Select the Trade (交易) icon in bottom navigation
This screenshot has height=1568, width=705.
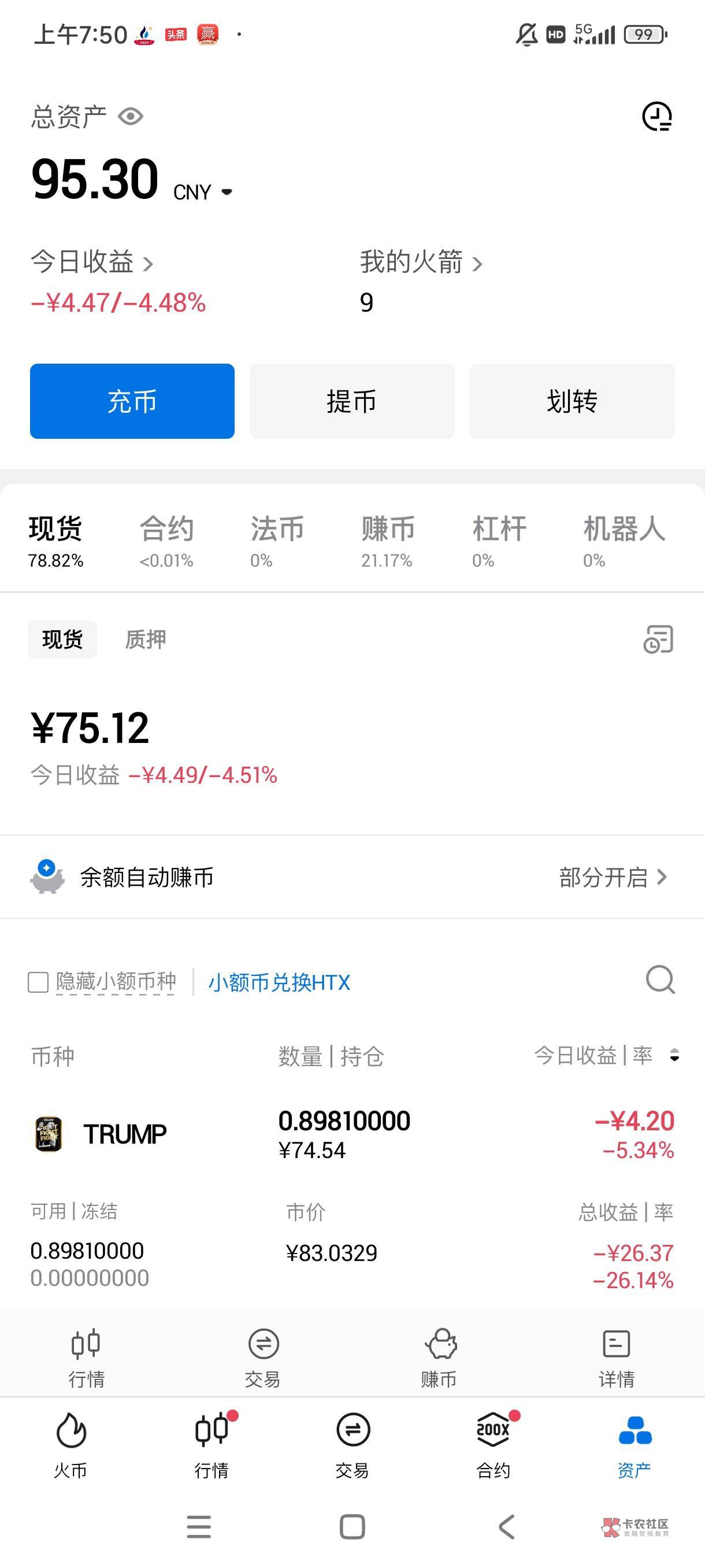click(353, 1430)
